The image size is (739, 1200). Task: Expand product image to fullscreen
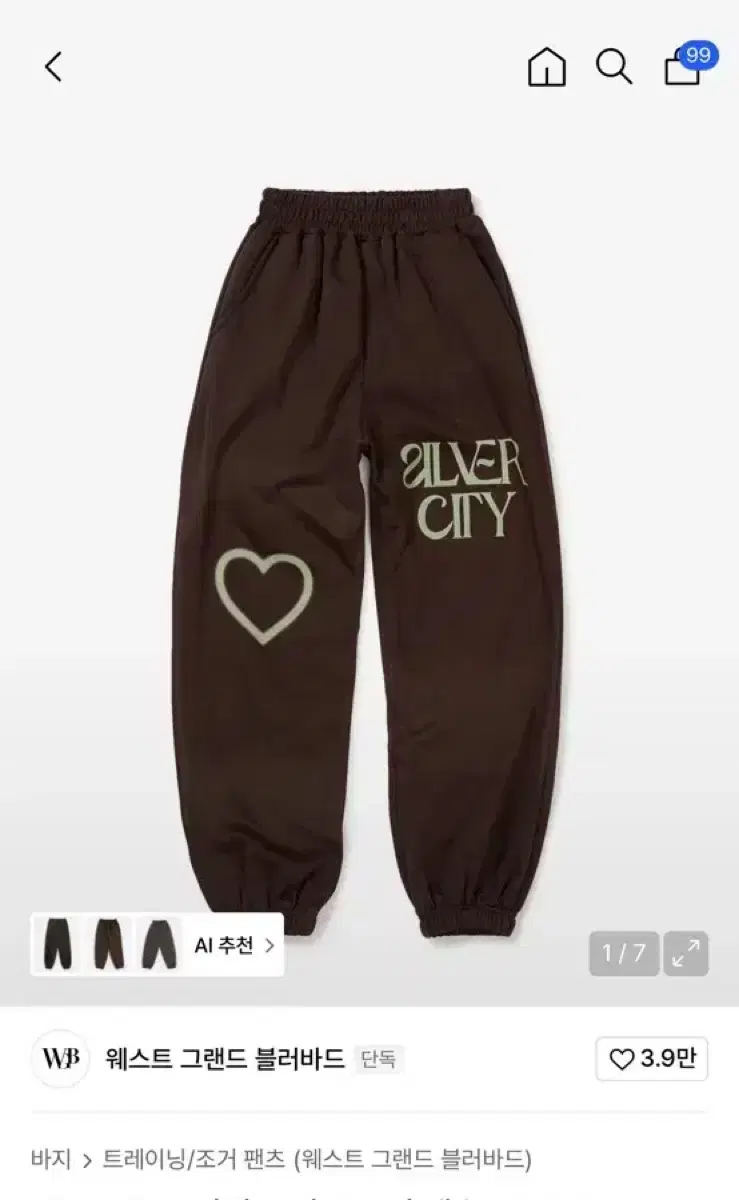click(687, 955)
